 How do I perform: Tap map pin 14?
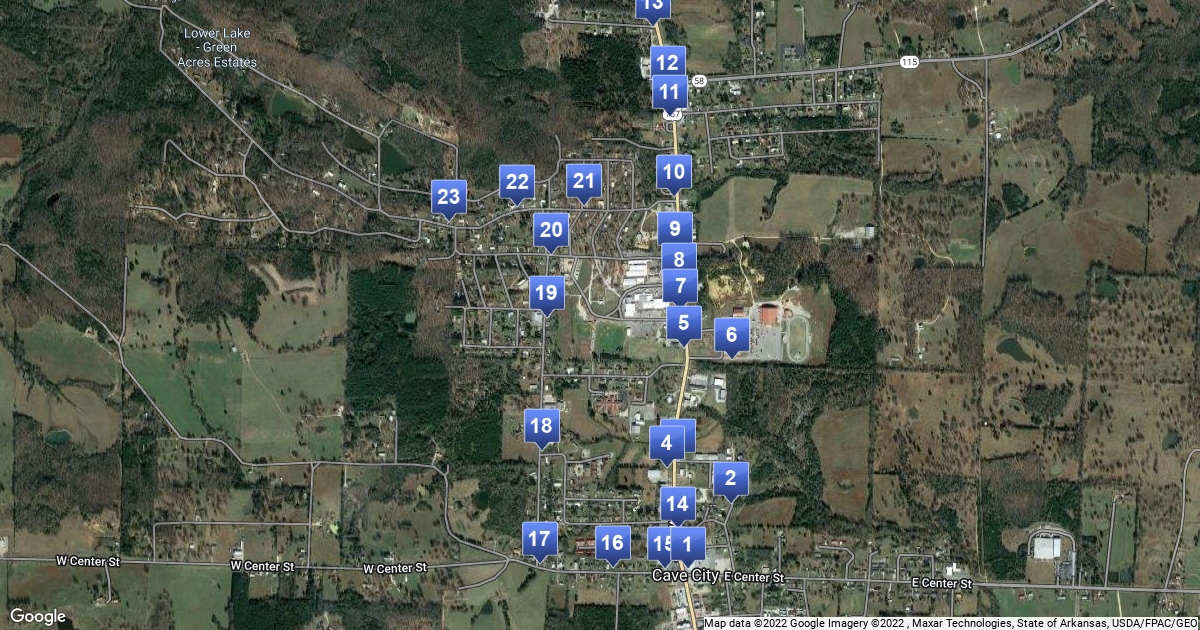click(677, 504)
